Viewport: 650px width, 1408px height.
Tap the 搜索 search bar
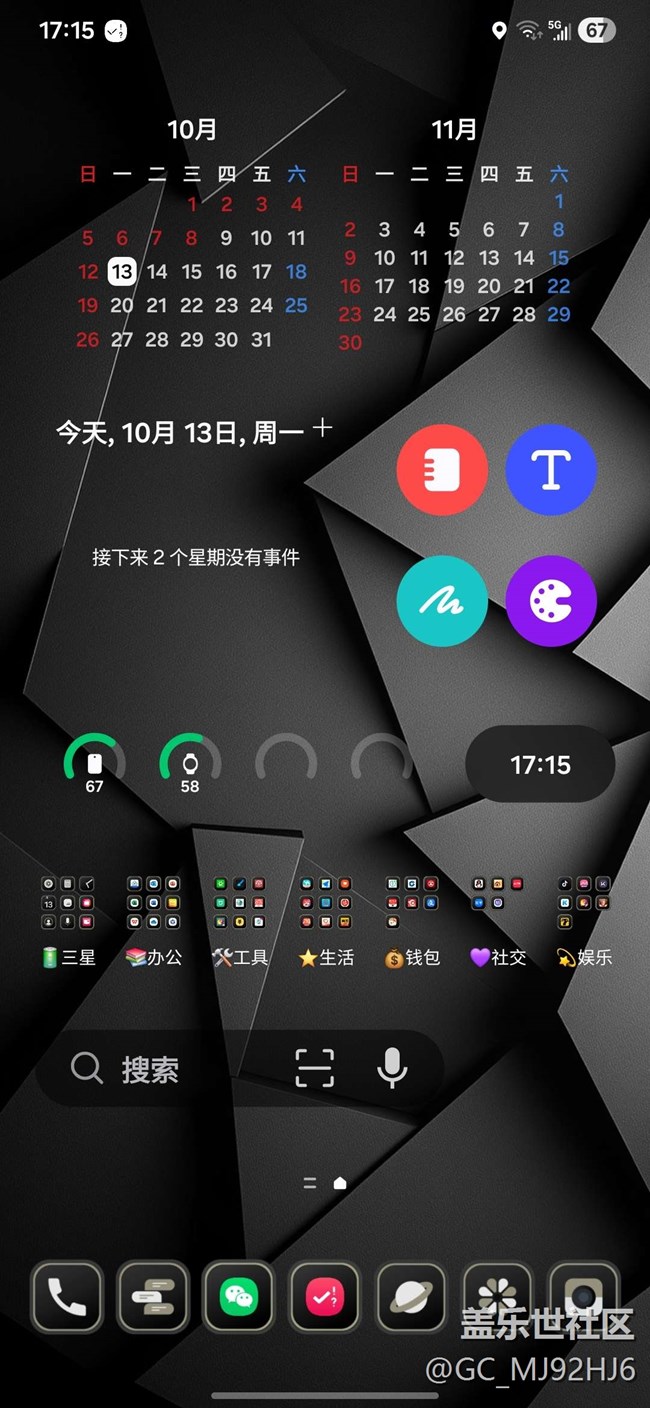[150, 1070]
